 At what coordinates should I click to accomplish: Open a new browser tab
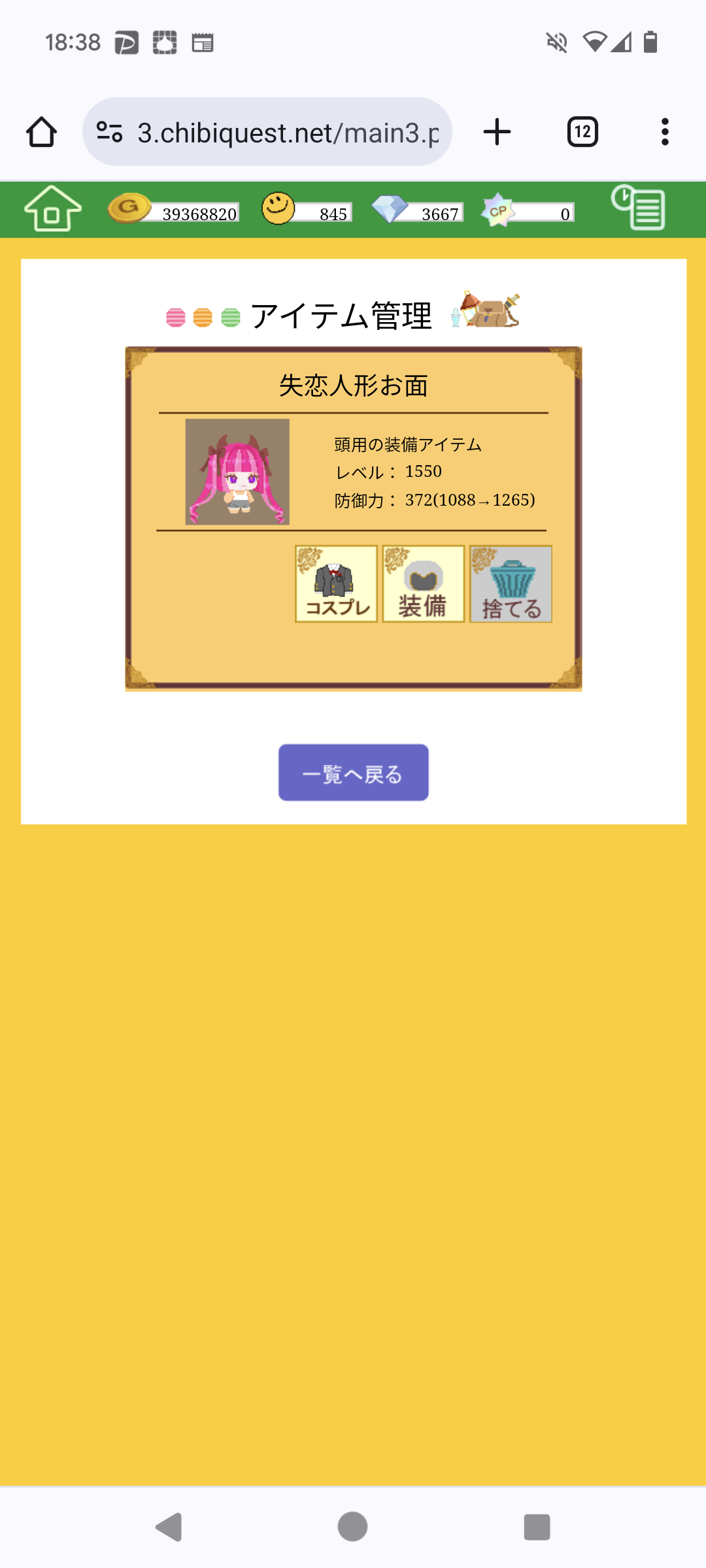[497, 132]
